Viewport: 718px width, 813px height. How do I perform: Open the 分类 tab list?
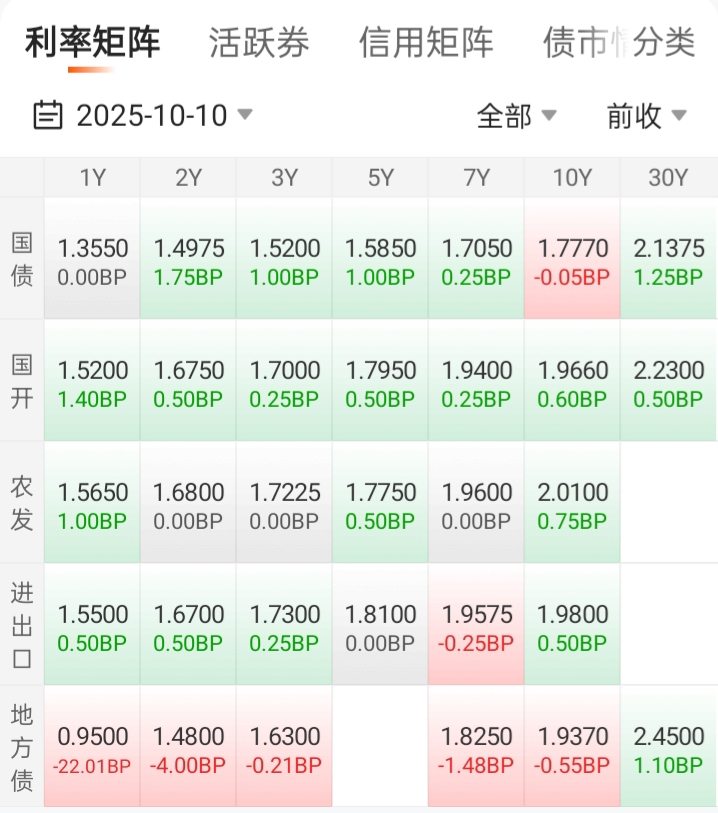pos(665,43)
